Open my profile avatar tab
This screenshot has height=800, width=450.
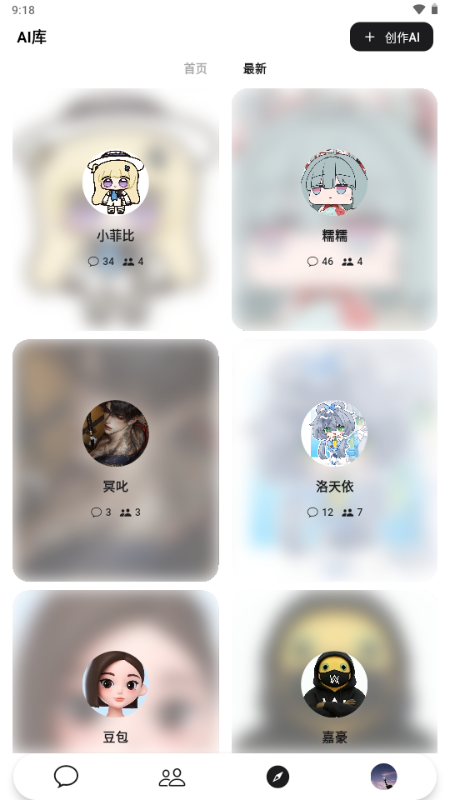[x=384, y=777]
